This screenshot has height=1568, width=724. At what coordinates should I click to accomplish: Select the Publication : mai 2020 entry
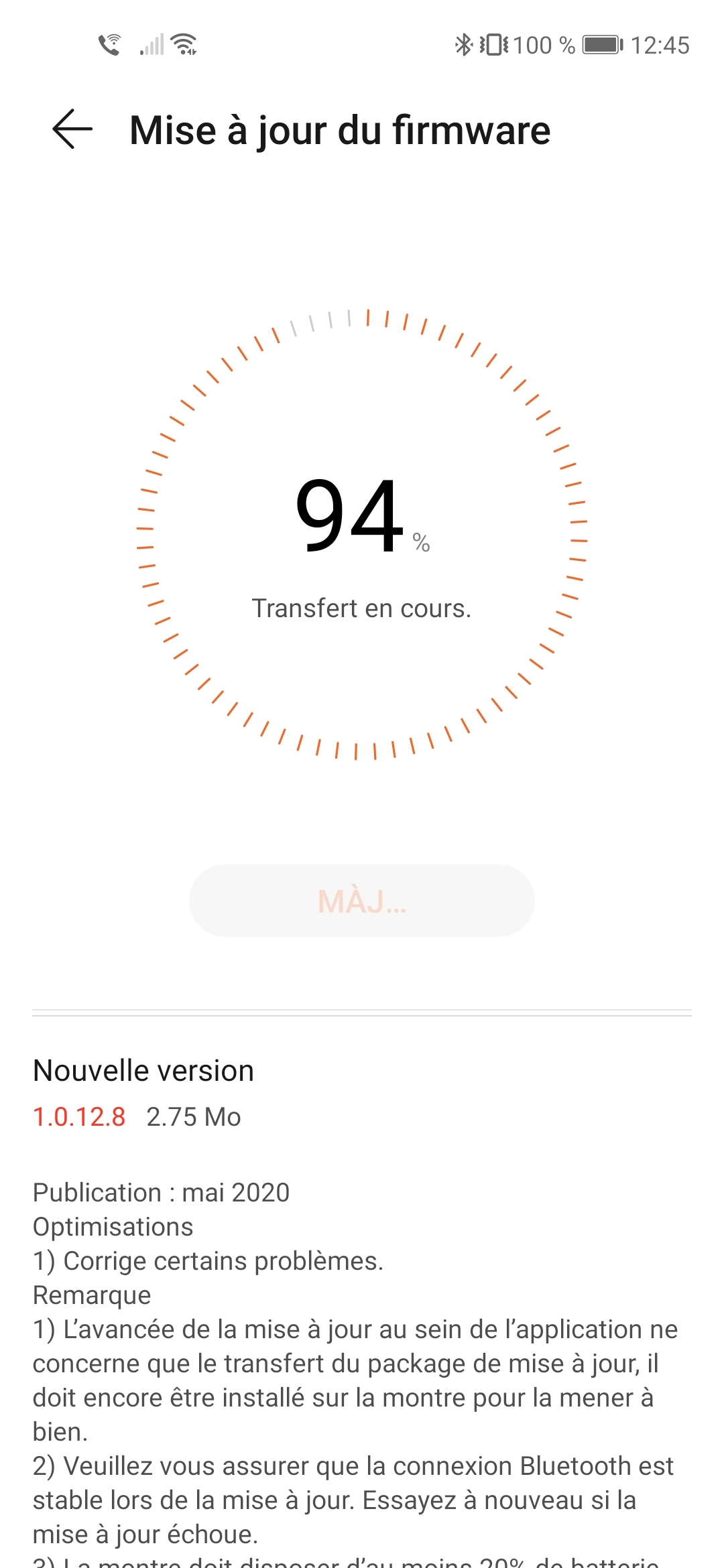[x=160, y=1192]
